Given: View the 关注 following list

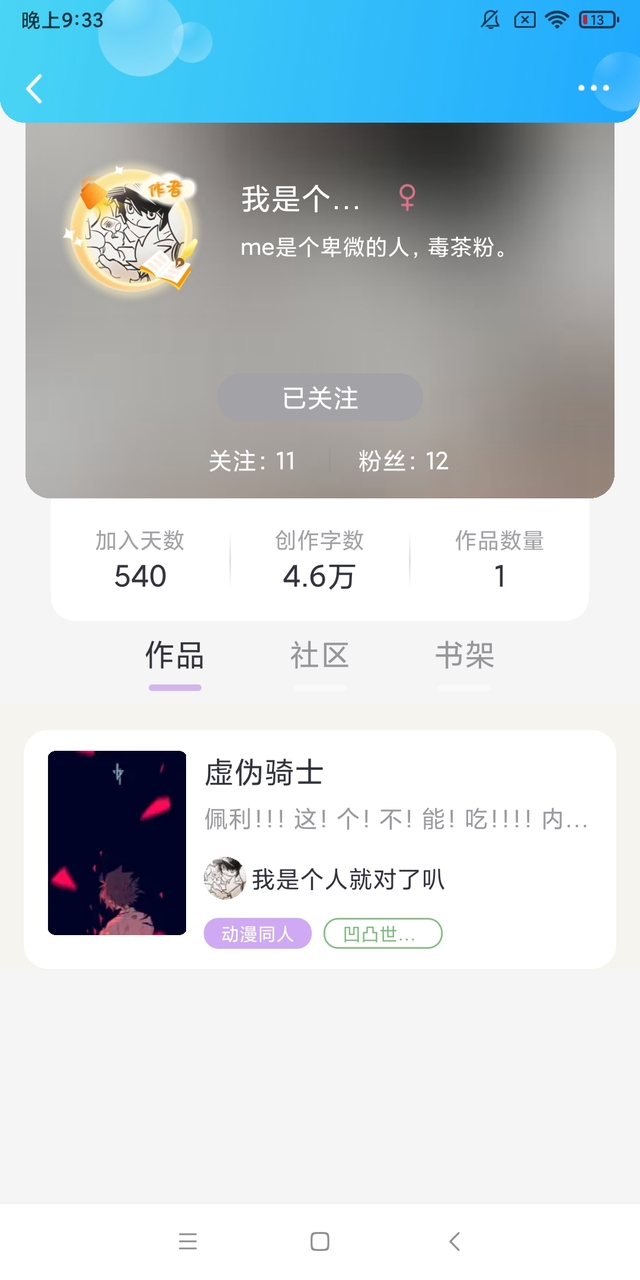Looking at the screenshot, I should [252, 461].
